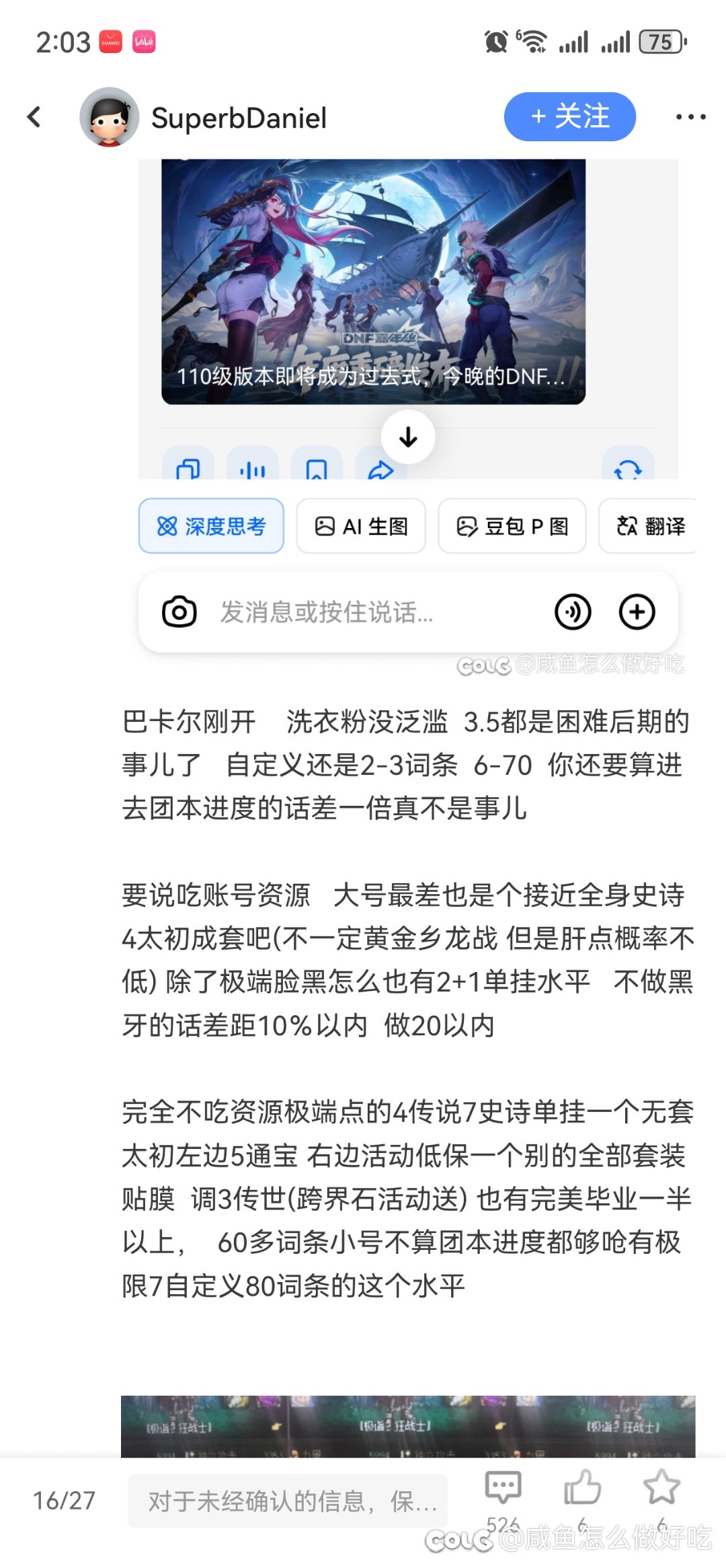Open SuperbDaniel's profile avatar
Image resolution: width=726 pixels, height=1568 pixels.
pyautogui.click(x=110, y=117)
